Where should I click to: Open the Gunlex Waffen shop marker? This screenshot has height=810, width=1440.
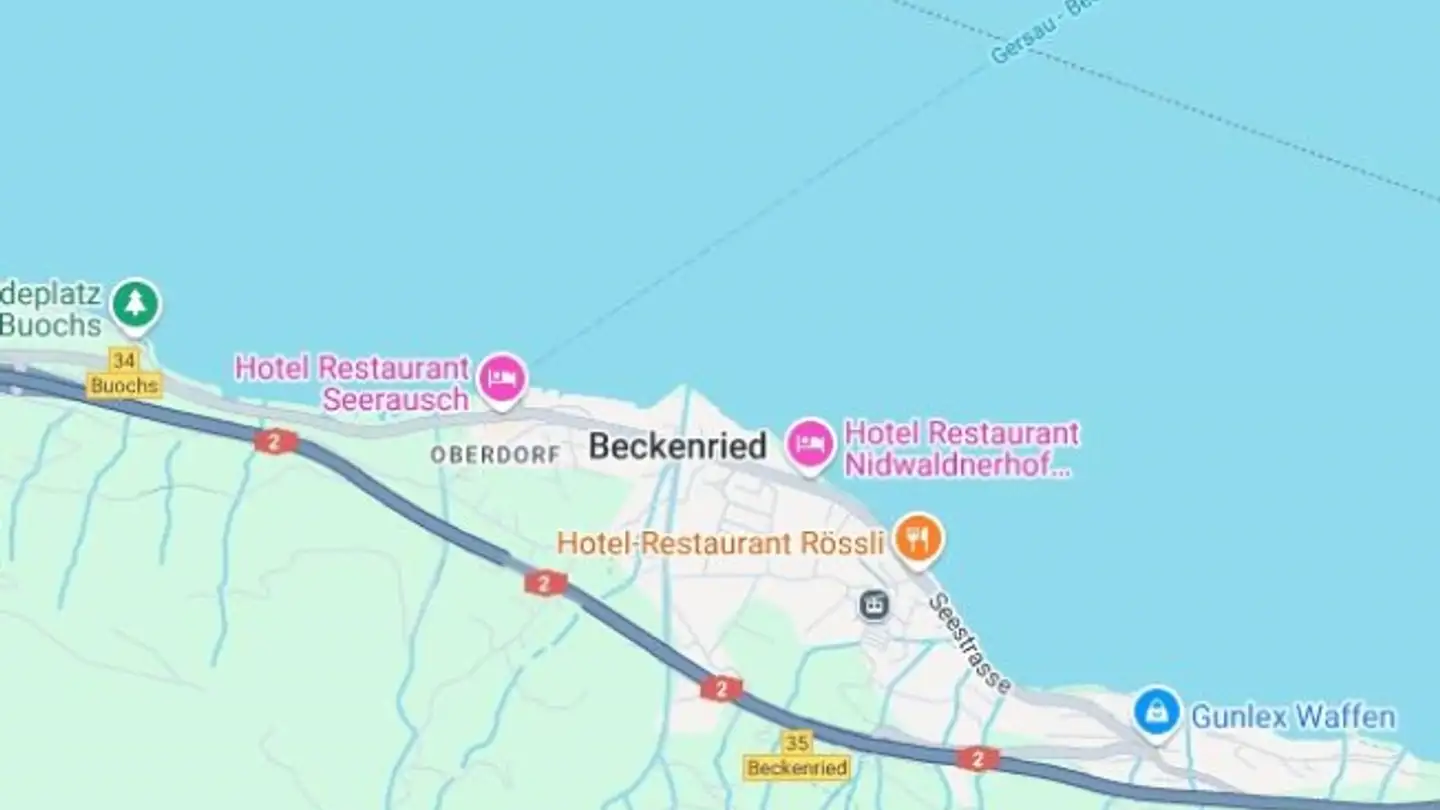point(1158,712)
